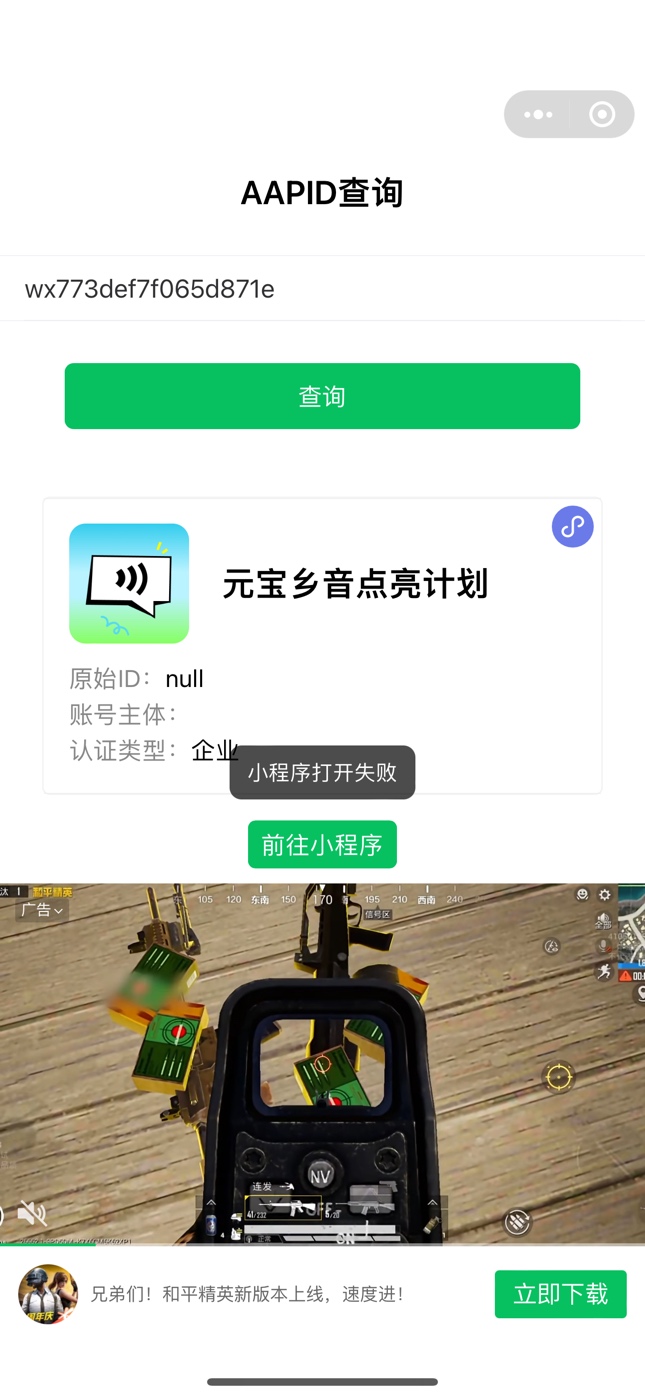645x1398 pixels.
Task: Go to mini program via 前往小程序
Action: point(322,845)
